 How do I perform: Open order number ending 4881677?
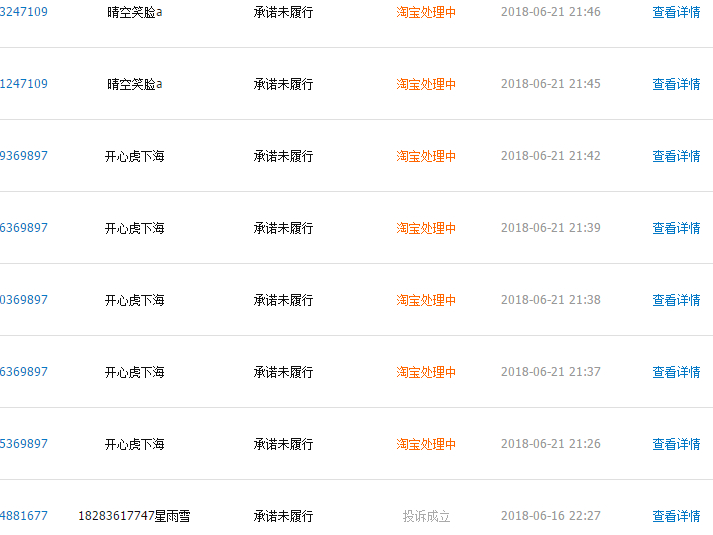click(x=24, y=516)
